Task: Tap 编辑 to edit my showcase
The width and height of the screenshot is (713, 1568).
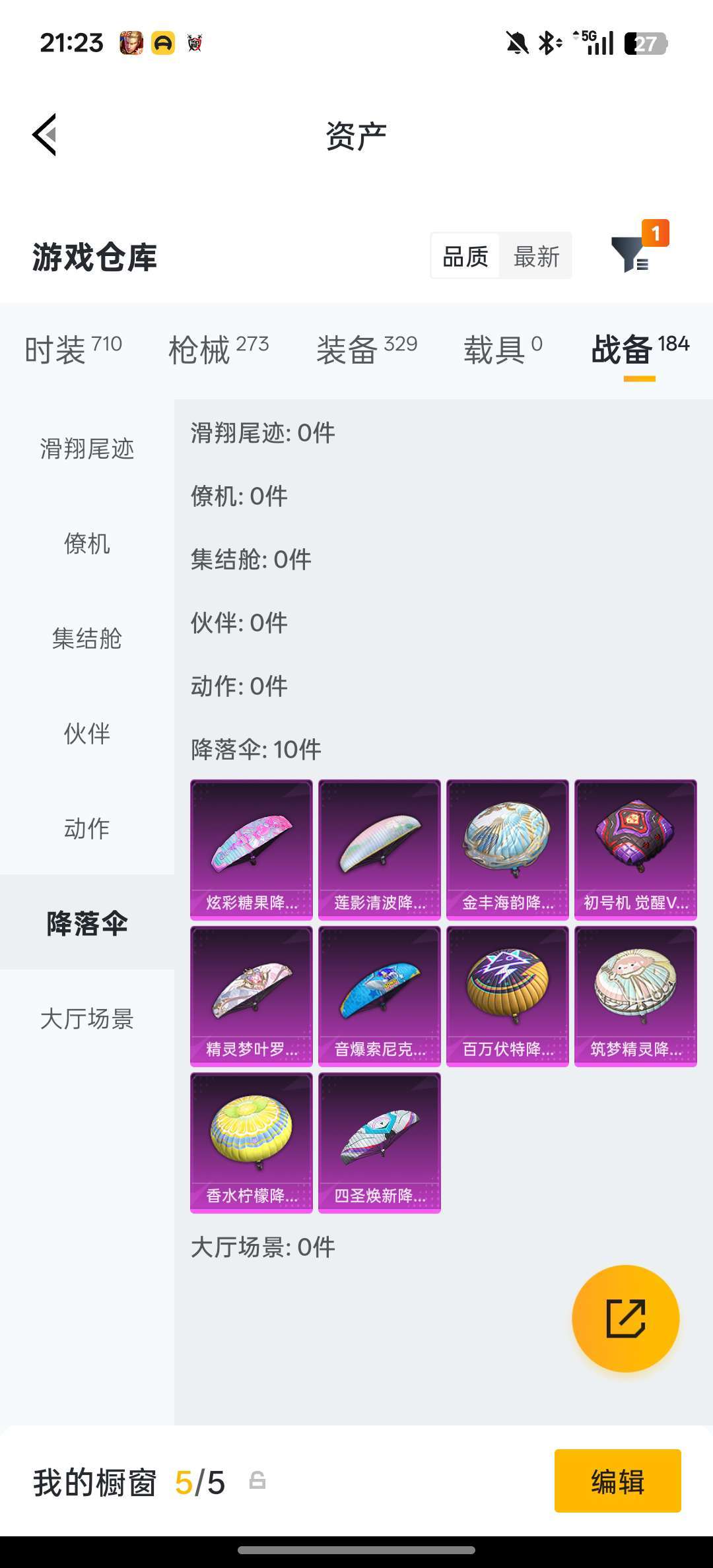Action: tap(617, 1481)
